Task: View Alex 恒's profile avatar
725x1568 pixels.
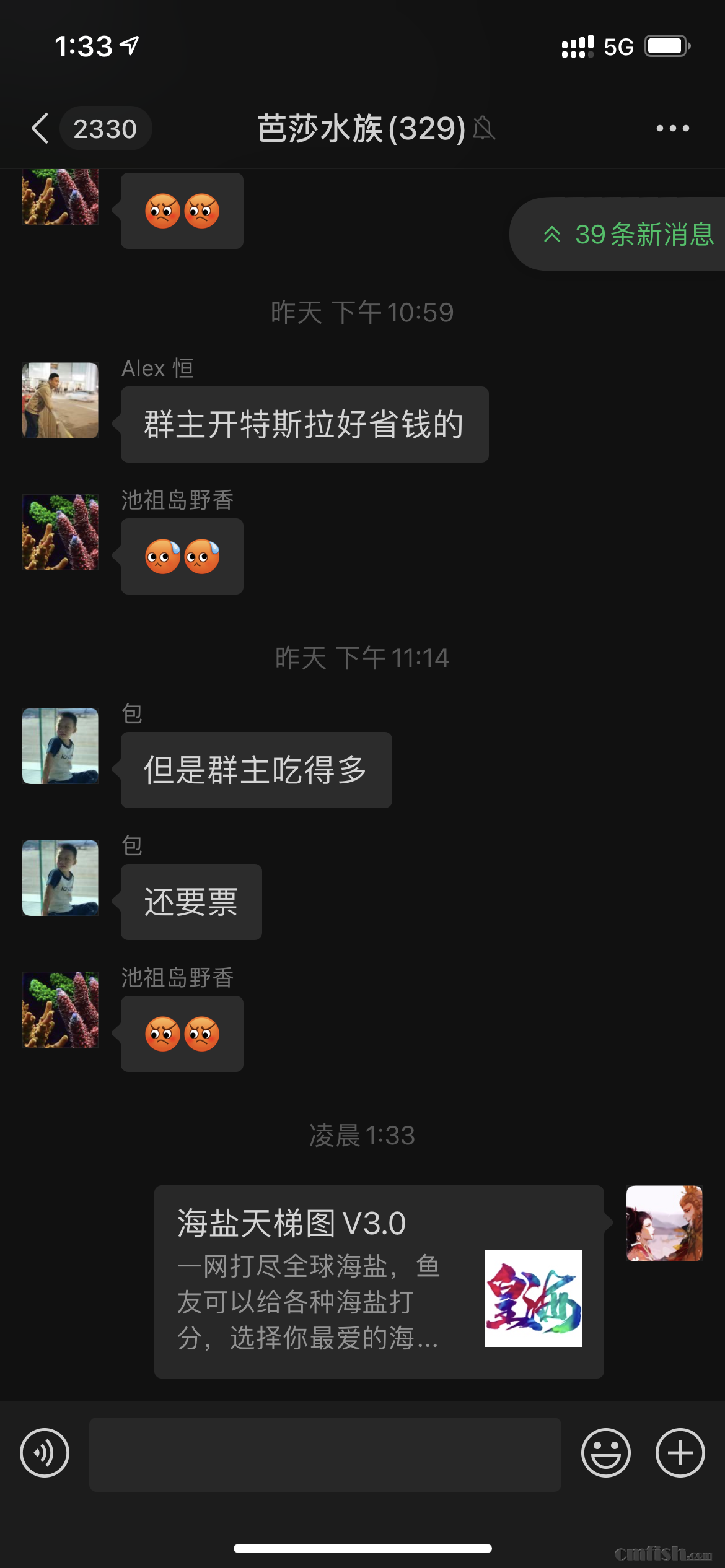Action: tap(60, 401)
